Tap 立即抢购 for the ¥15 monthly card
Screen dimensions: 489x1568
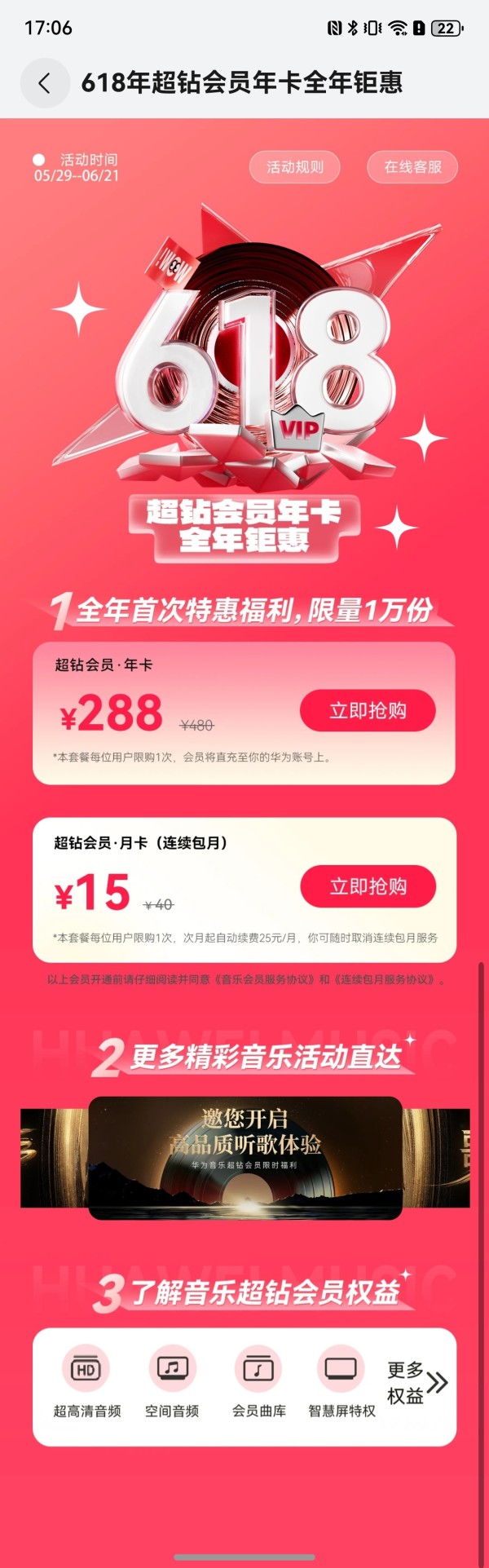point(368,887)
